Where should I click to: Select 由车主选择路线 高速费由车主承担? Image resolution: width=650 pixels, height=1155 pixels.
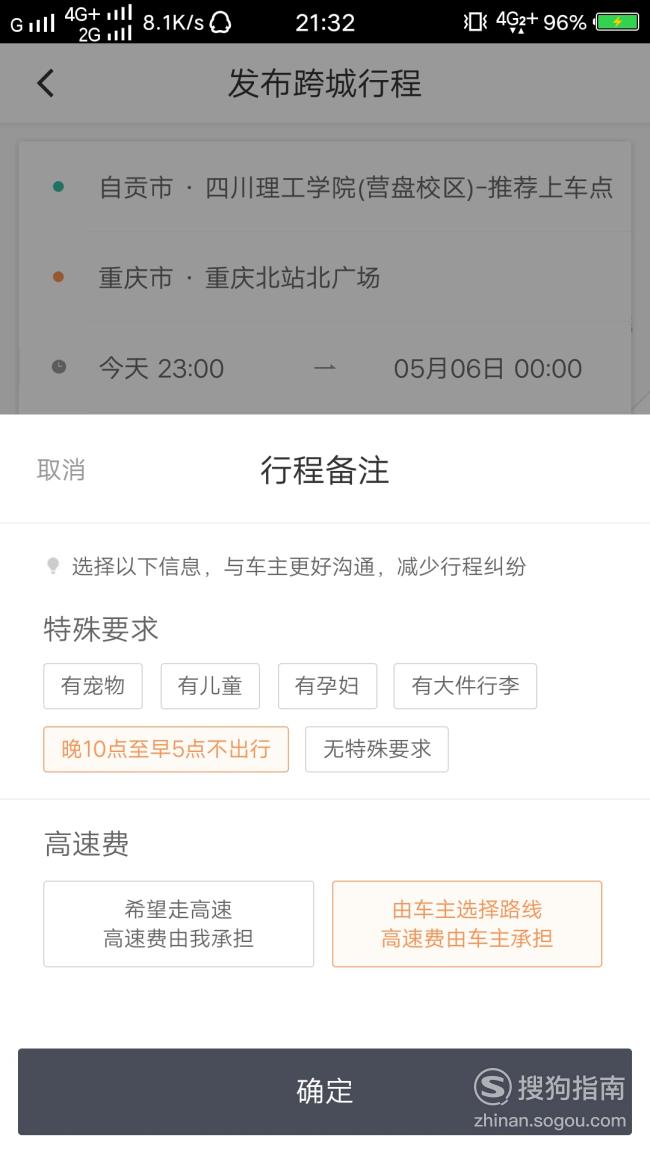click(467, 924)
